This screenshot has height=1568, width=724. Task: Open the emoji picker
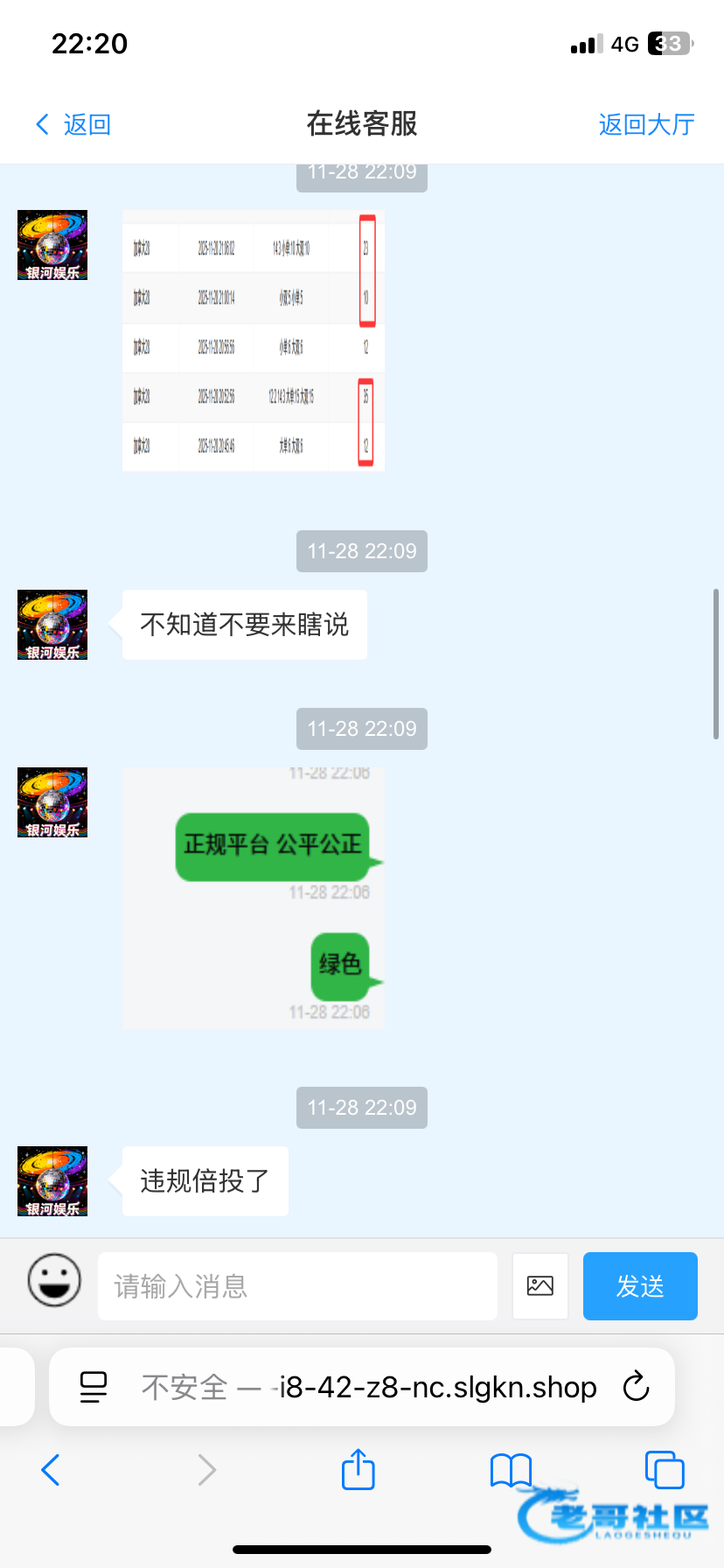coord(54,1280)
